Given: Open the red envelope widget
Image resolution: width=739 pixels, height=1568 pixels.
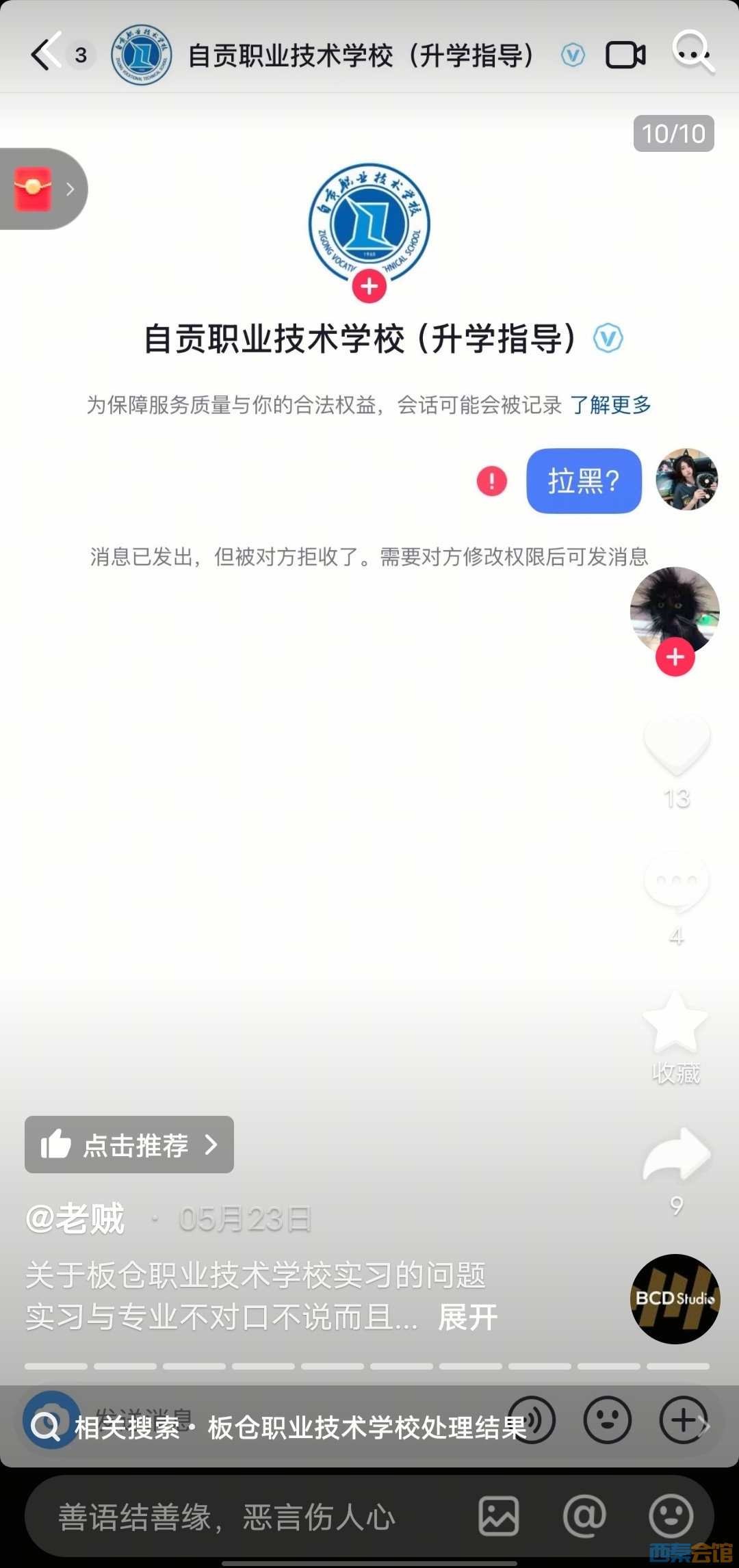Looking at the screenshot, I should [34, 189].
